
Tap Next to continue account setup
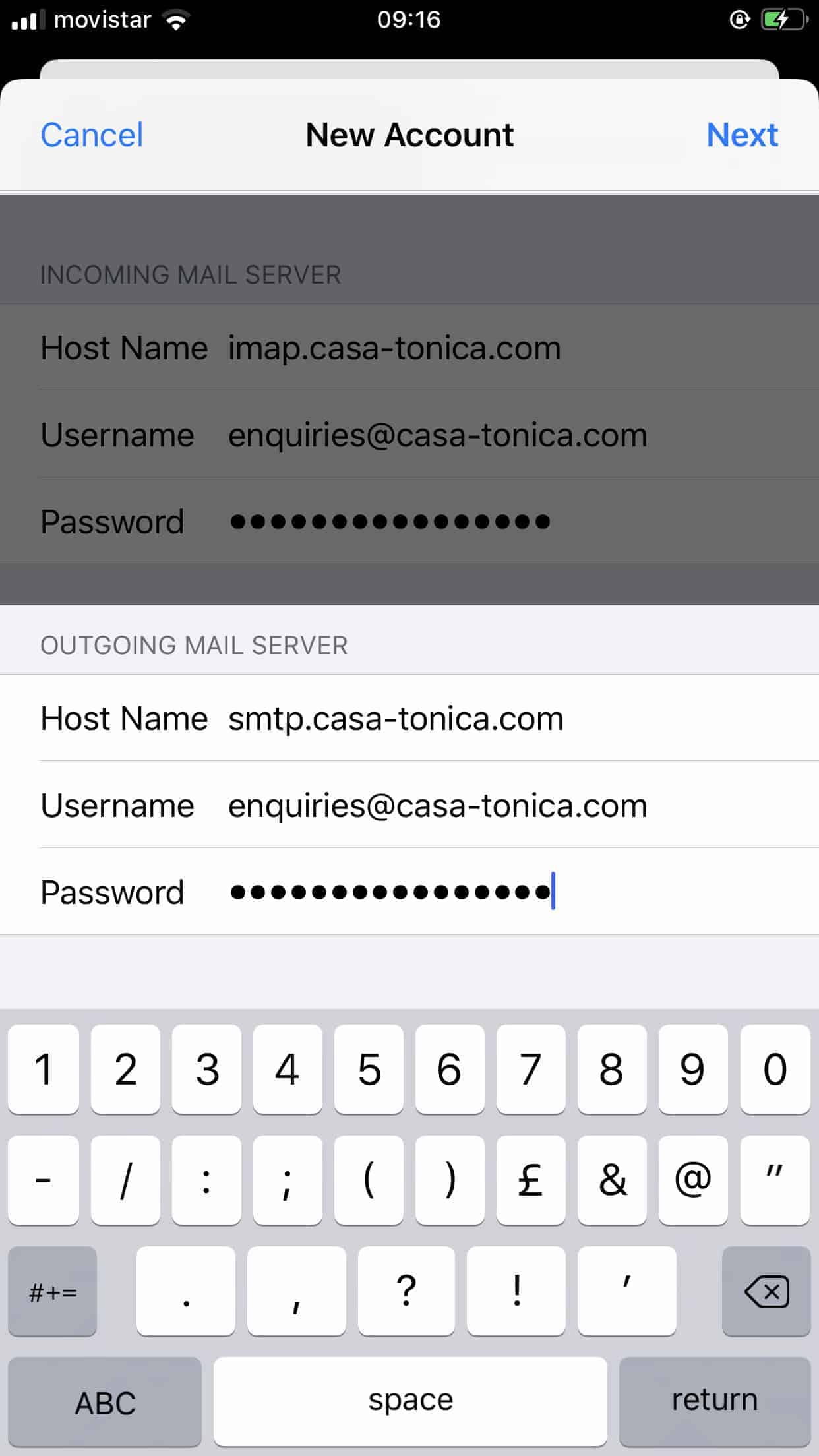(742, 135)
